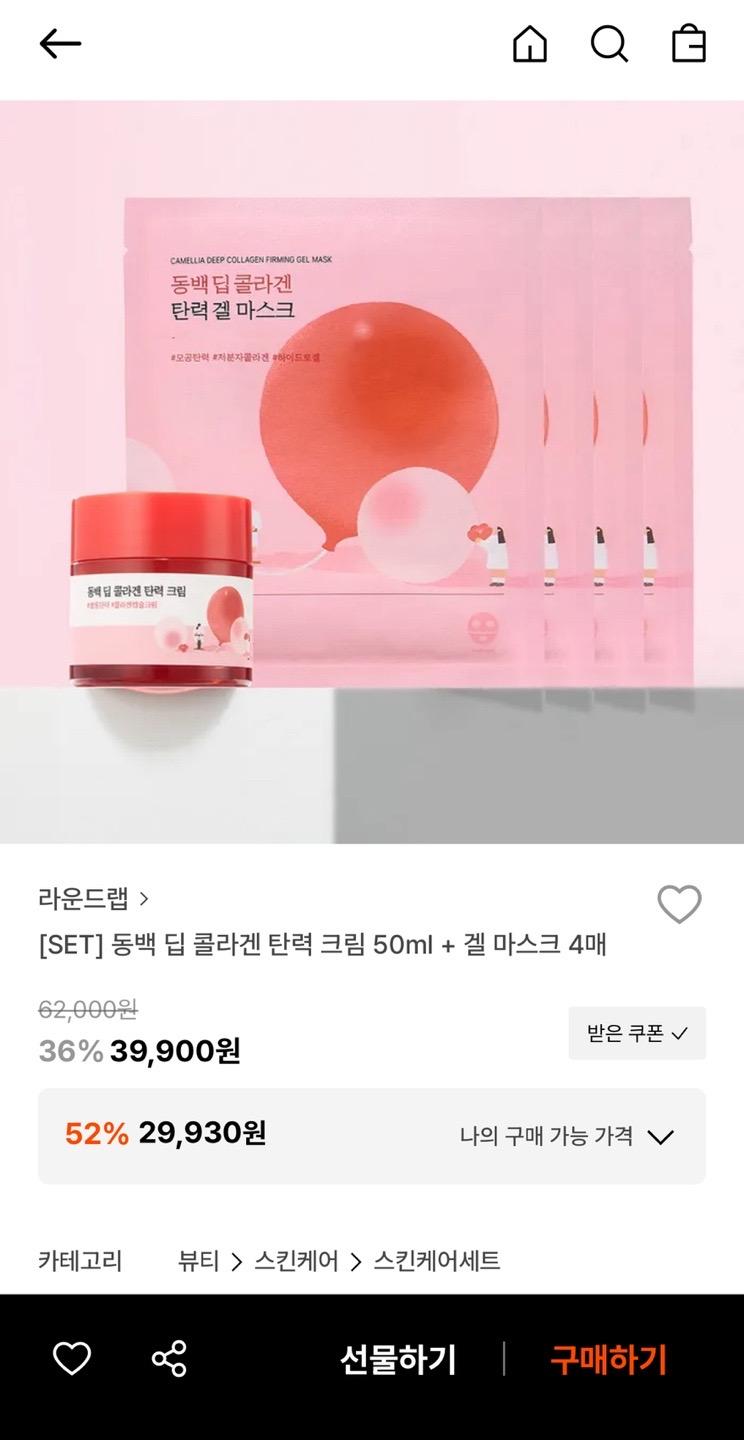The image size is (744, 1440).
Task: Open the shopping bag icon
Action: pyautogui.click(x=688, y=44)
